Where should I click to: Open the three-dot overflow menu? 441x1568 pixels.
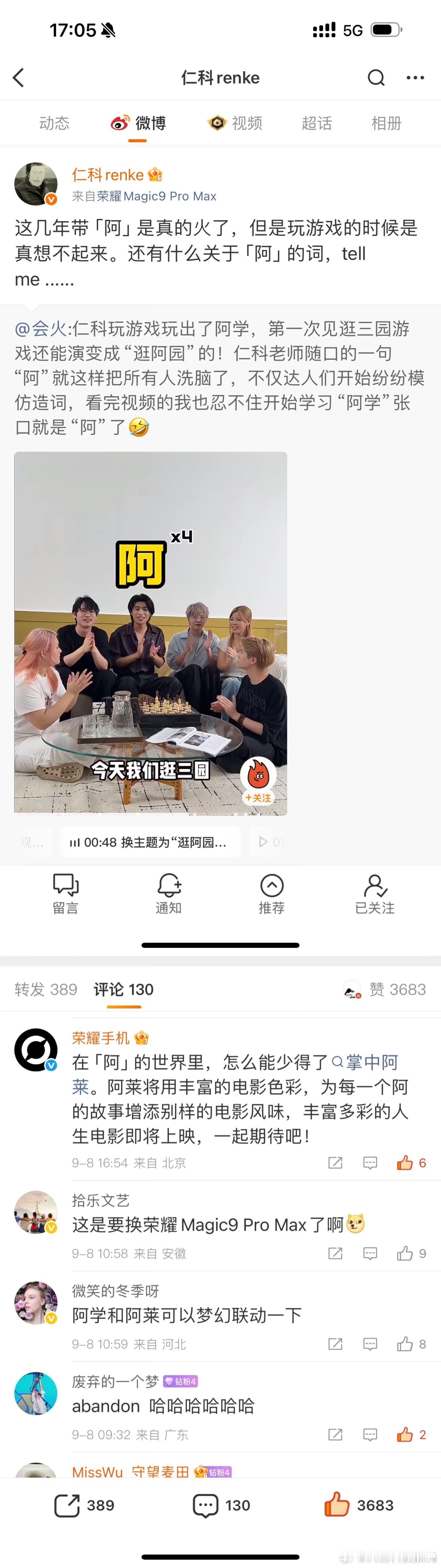point(415,78)
